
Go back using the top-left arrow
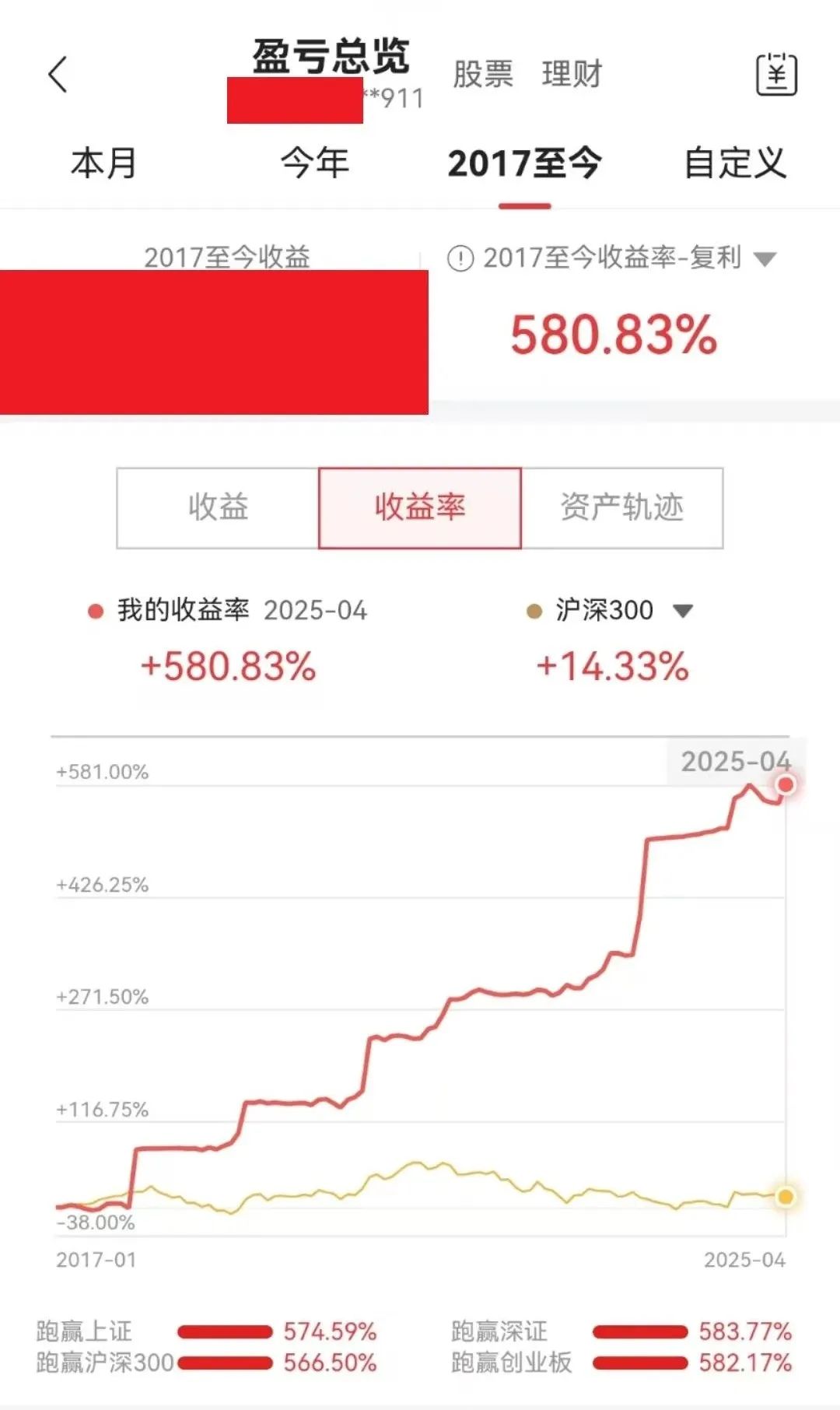pos(58,75)
